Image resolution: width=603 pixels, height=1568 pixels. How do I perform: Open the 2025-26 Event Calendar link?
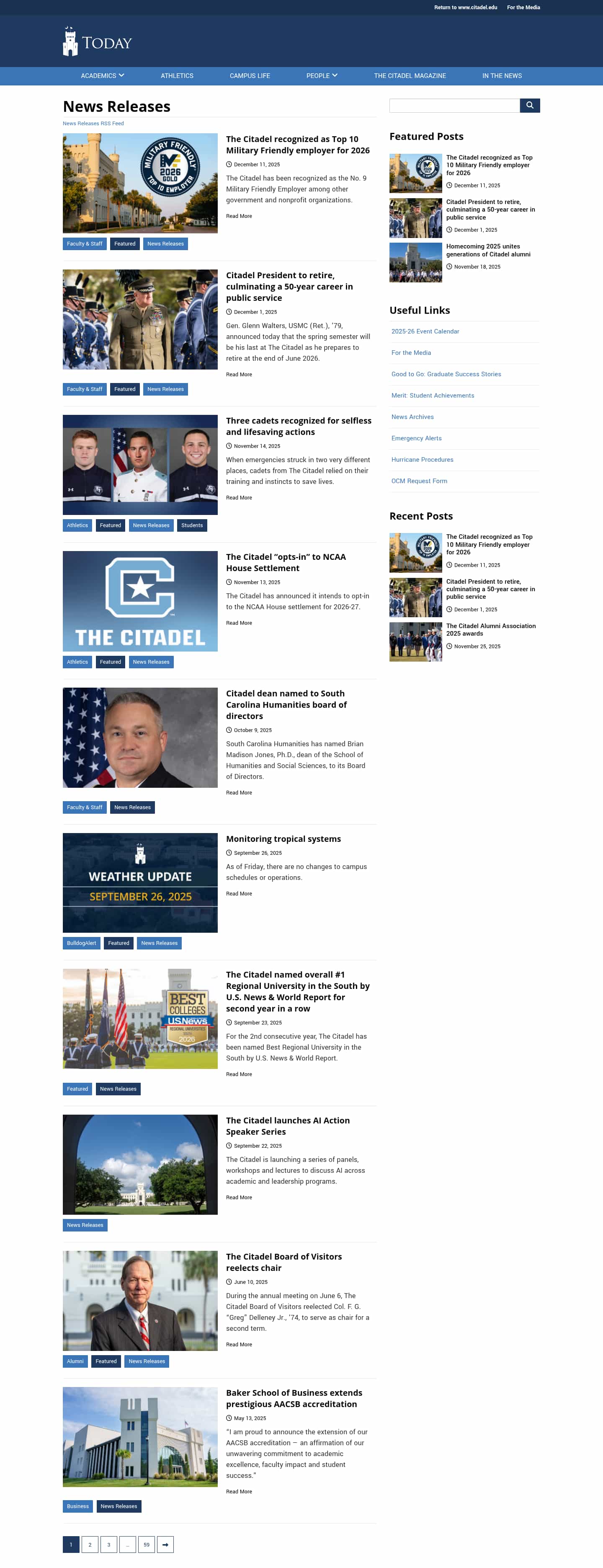(x=425, y=331)
